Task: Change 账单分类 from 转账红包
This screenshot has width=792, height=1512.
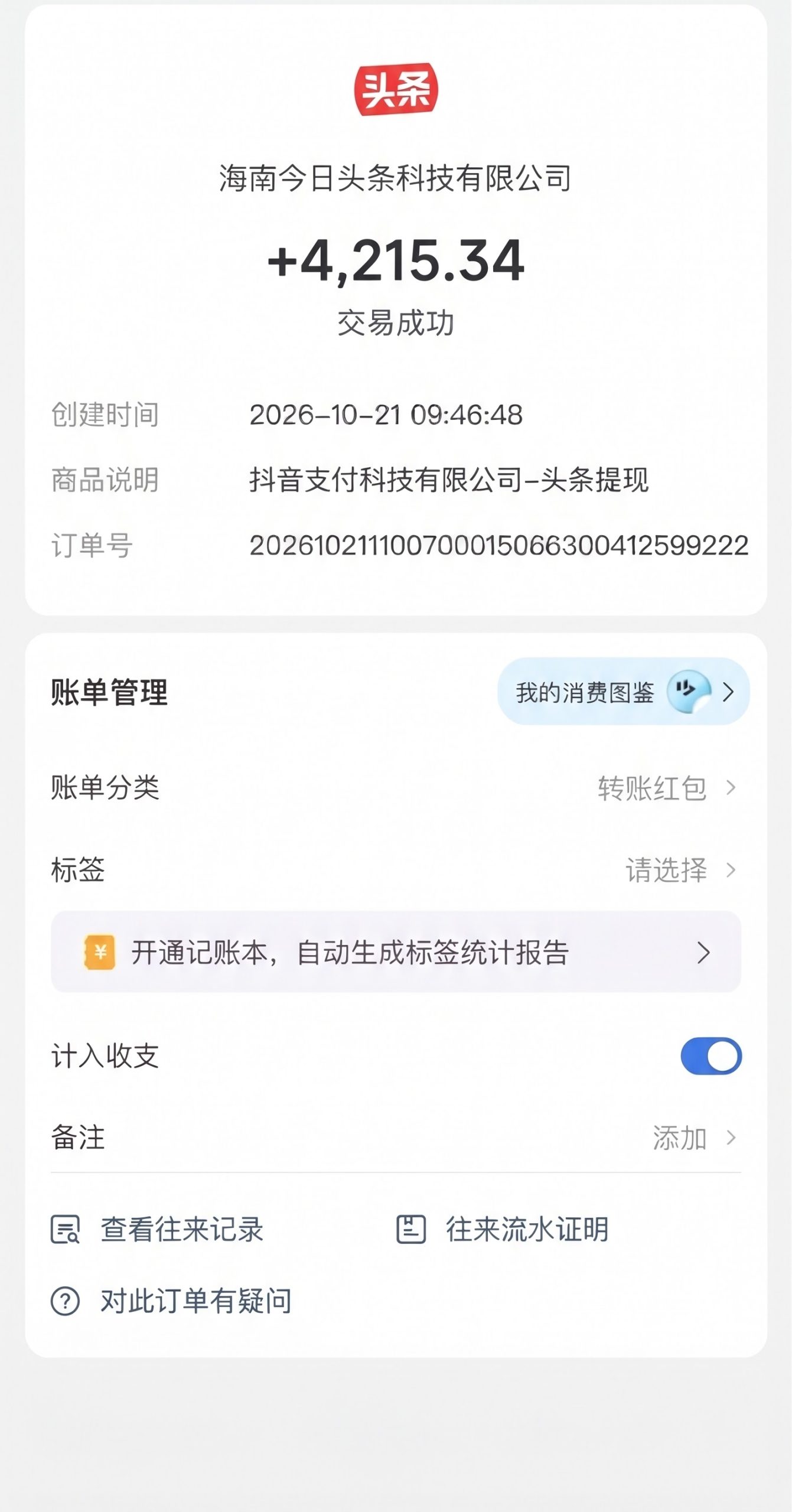Action: coord(396,788)
